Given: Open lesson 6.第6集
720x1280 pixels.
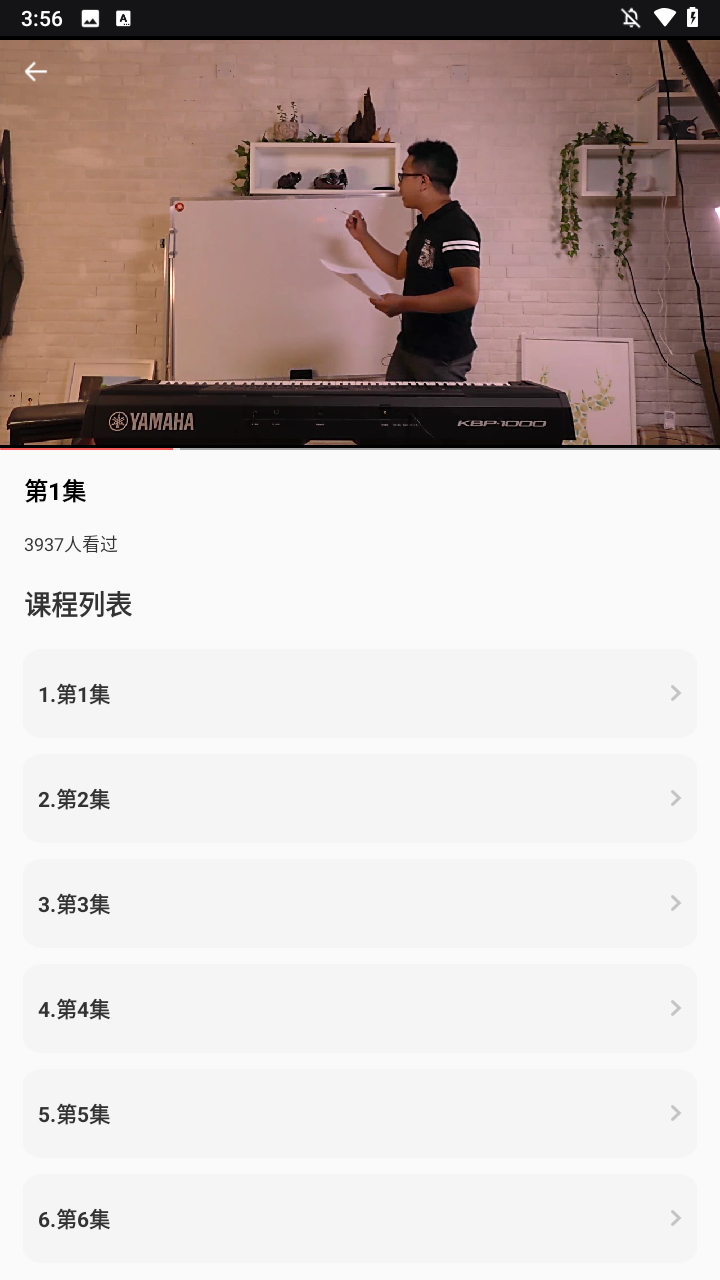Looking at the screenshot, I should click(360, 1219).
